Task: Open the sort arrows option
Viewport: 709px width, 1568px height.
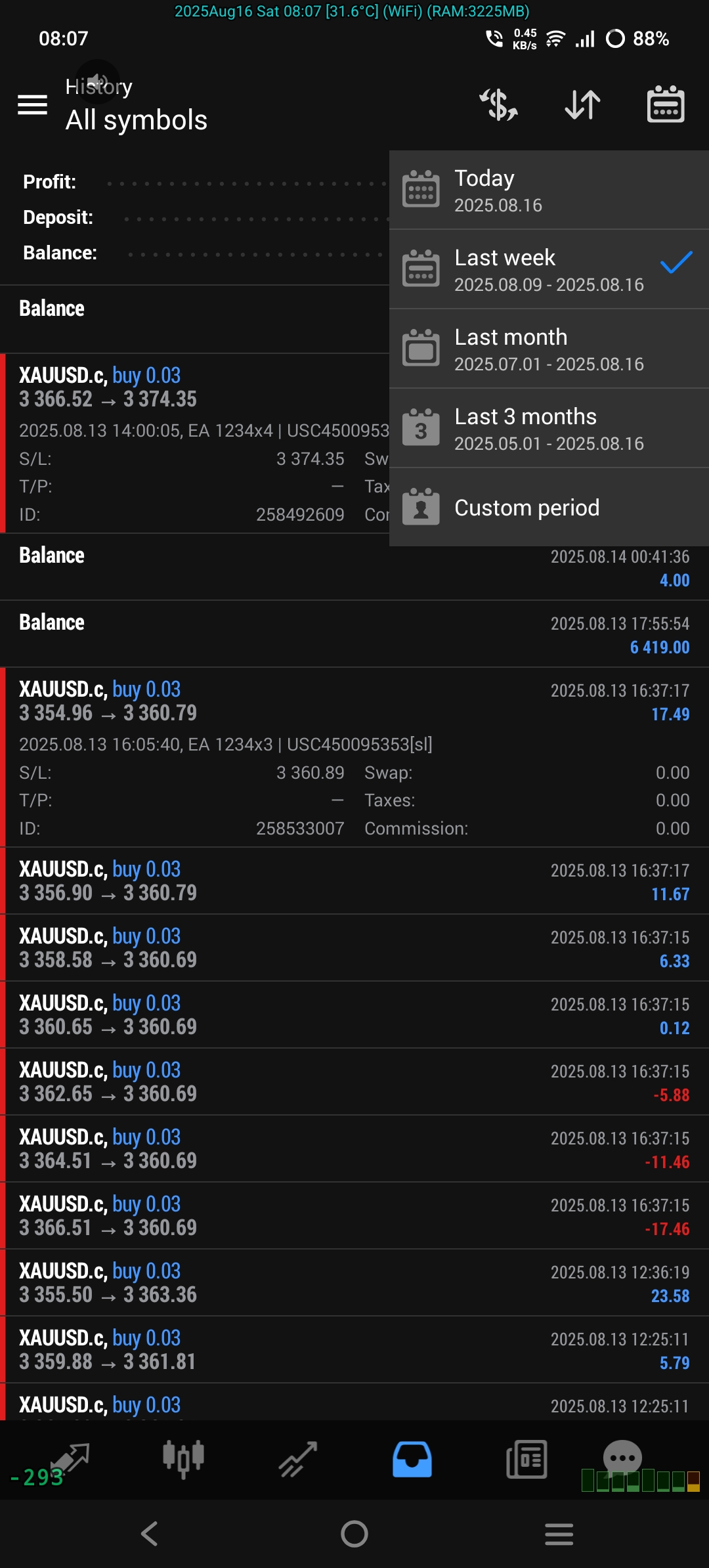Action: tap(582, 104)
